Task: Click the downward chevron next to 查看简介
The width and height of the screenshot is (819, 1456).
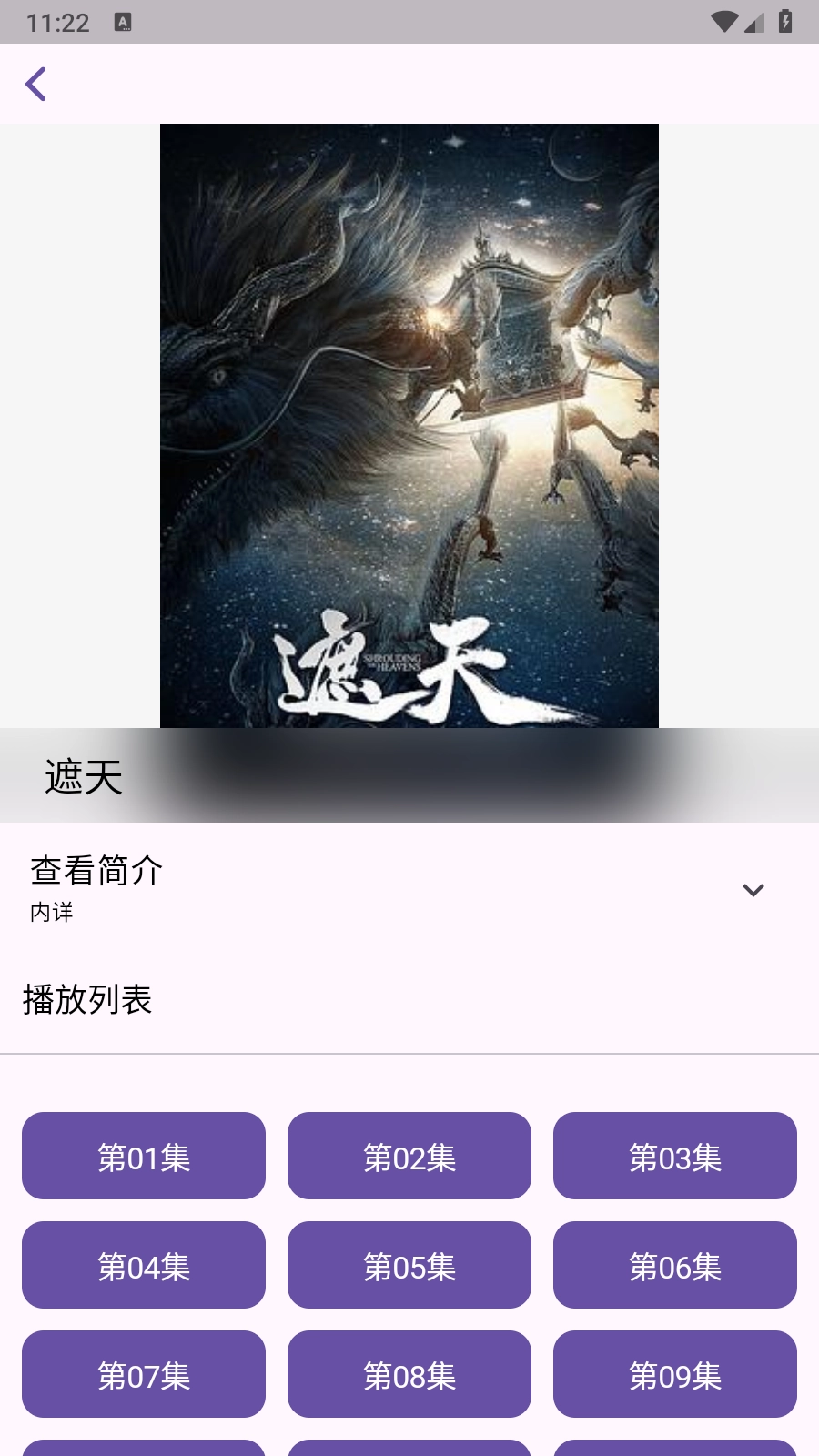Action: pyautogui.click(x=752, y=890)
